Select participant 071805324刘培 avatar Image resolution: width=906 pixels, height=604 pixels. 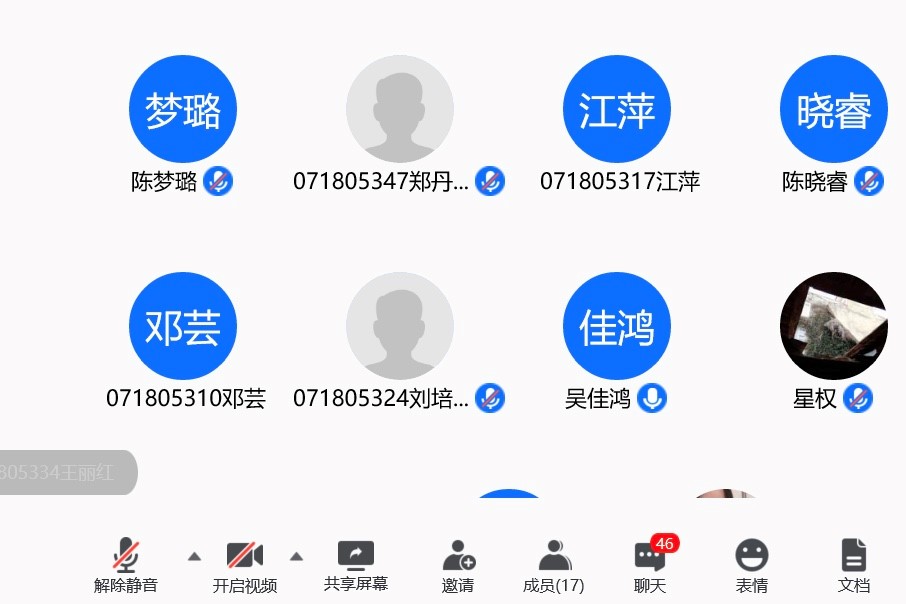click(x=400, y=326)
